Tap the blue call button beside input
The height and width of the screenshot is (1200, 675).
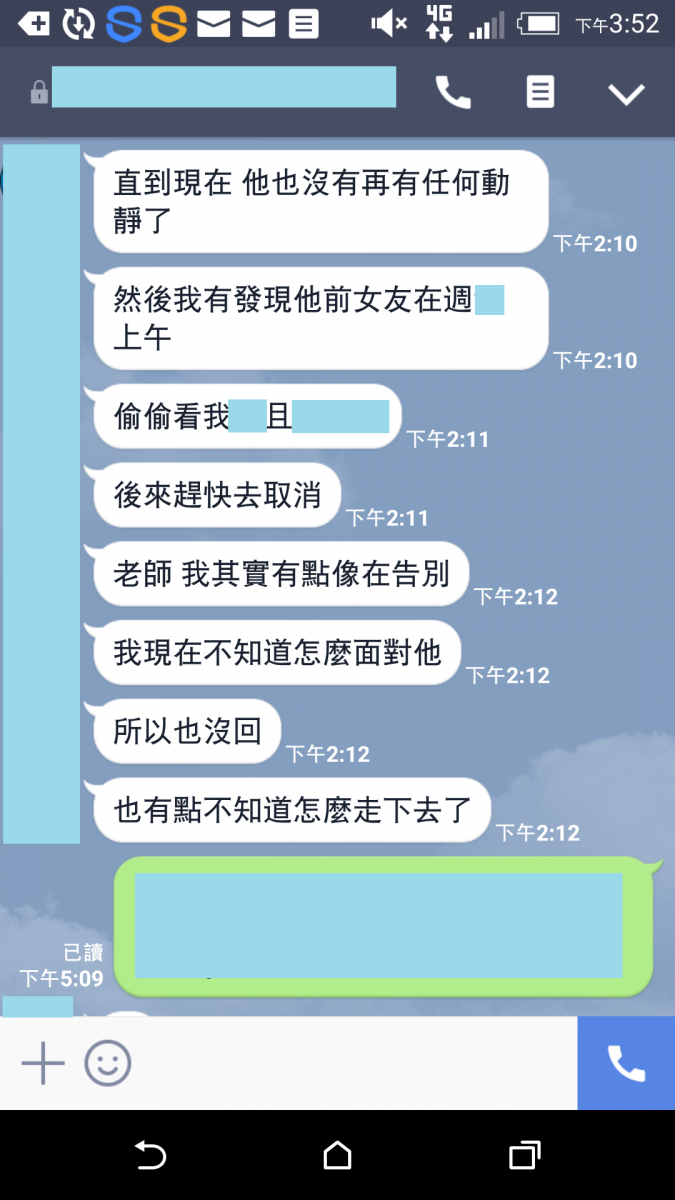[x=626, y=1063]
